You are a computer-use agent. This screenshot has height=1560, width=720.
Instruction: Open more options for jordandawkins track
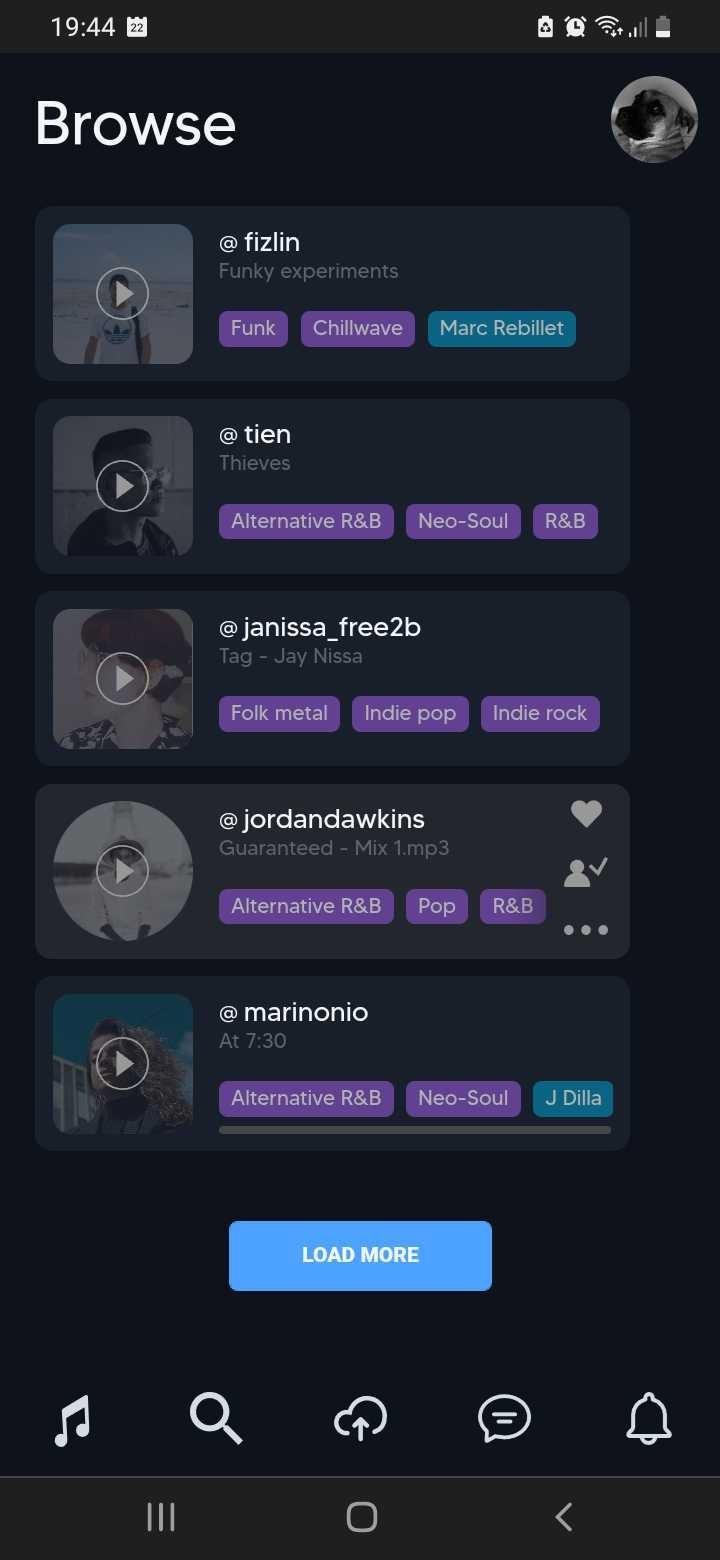586,930
